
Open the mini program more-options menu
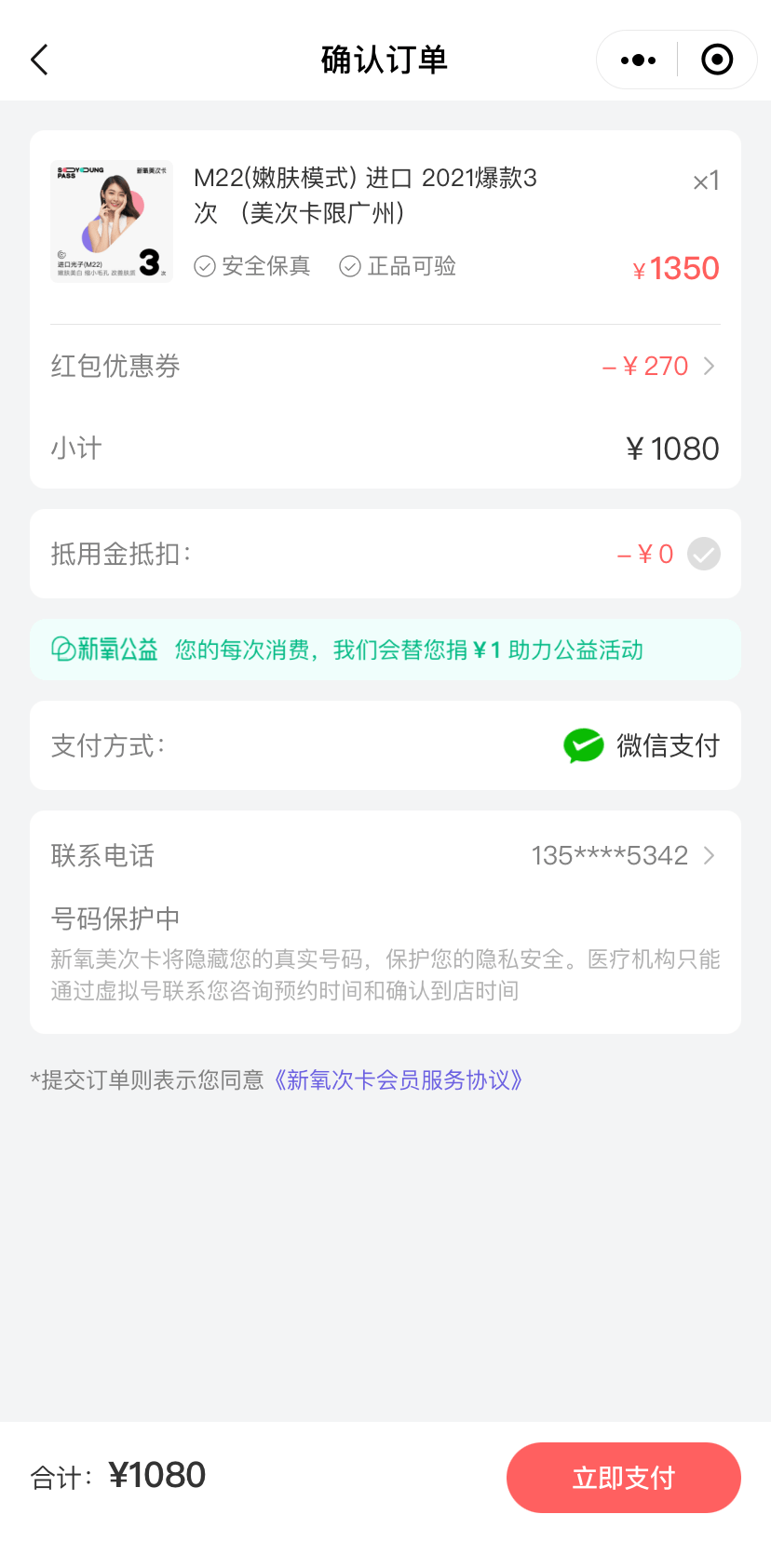(x=638, y=60)
